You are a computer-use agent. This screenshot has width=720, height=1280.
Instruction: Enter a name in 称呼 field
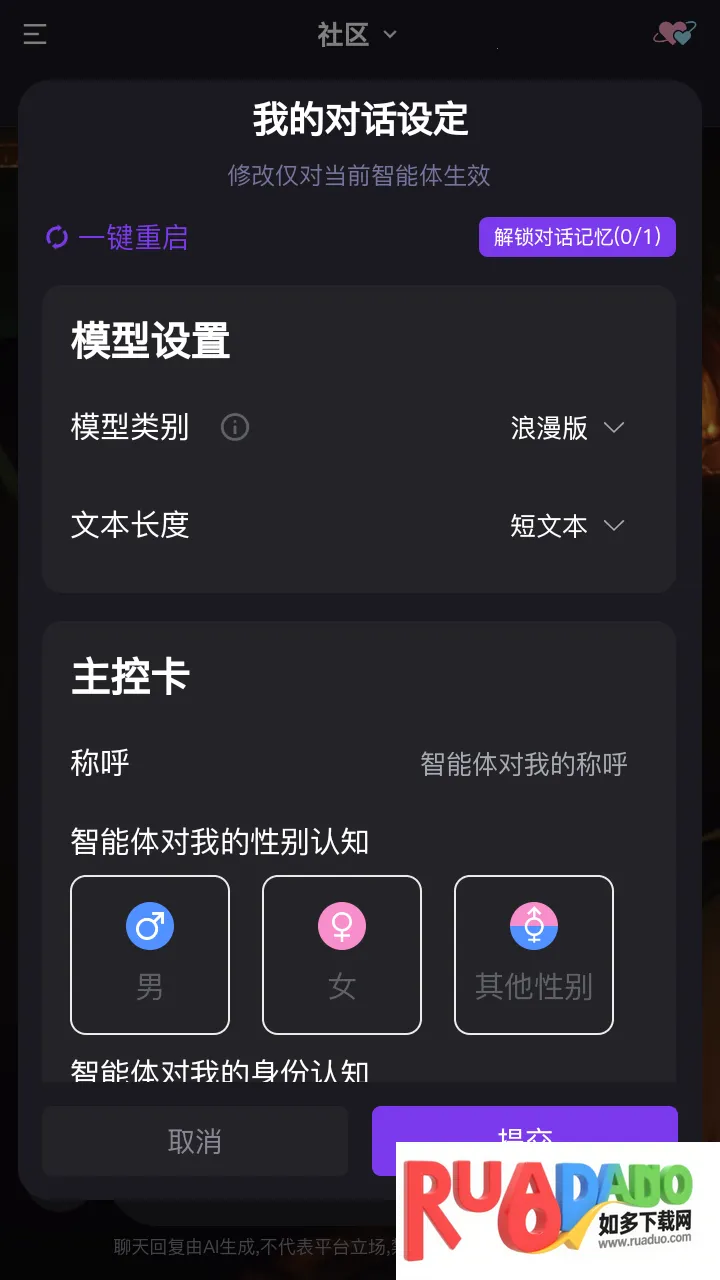coord(523,764)
